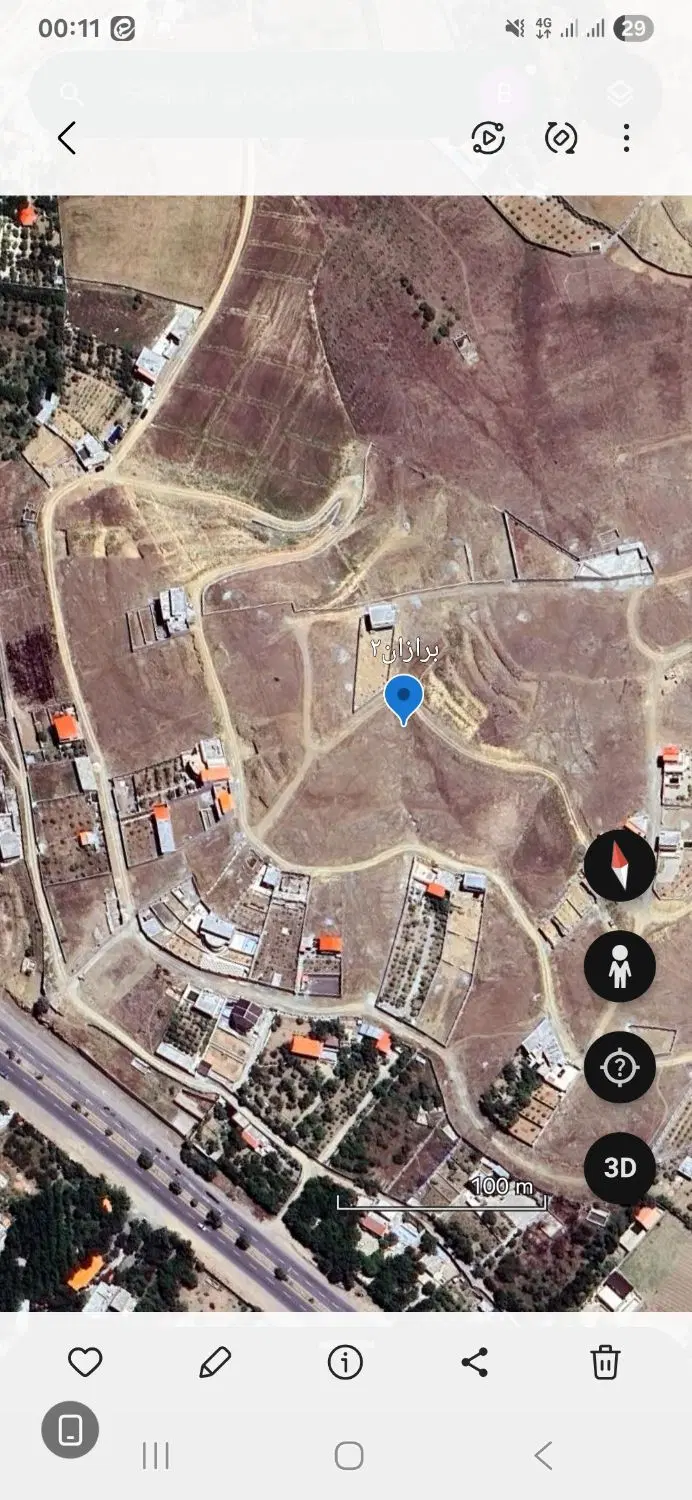Center map on my location
Image resolution: width=692 pixels, height=1500 pixels.
pos(620,1067)
